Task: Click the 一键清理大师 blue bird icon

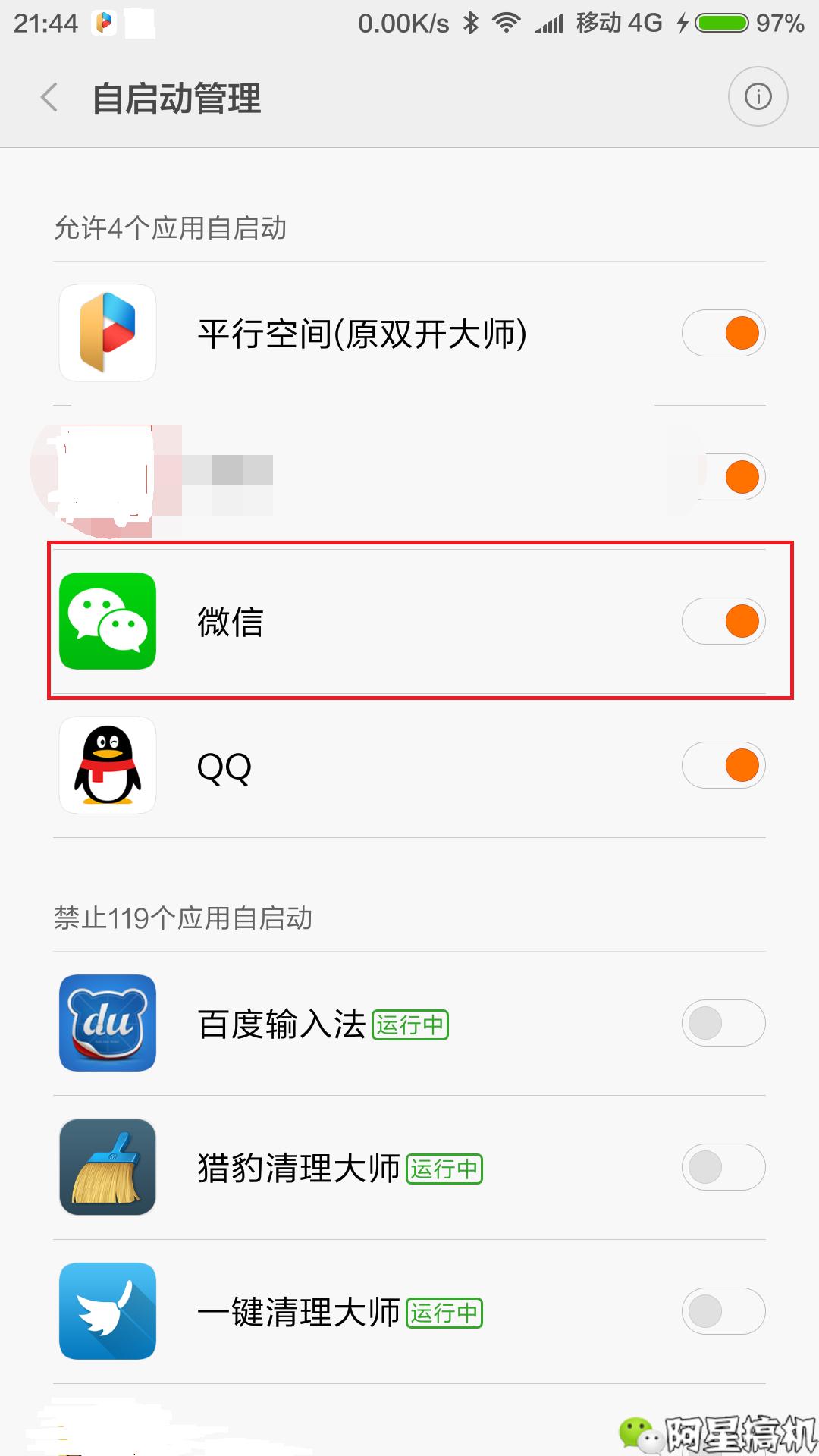Action: [x=107, y=1311]
